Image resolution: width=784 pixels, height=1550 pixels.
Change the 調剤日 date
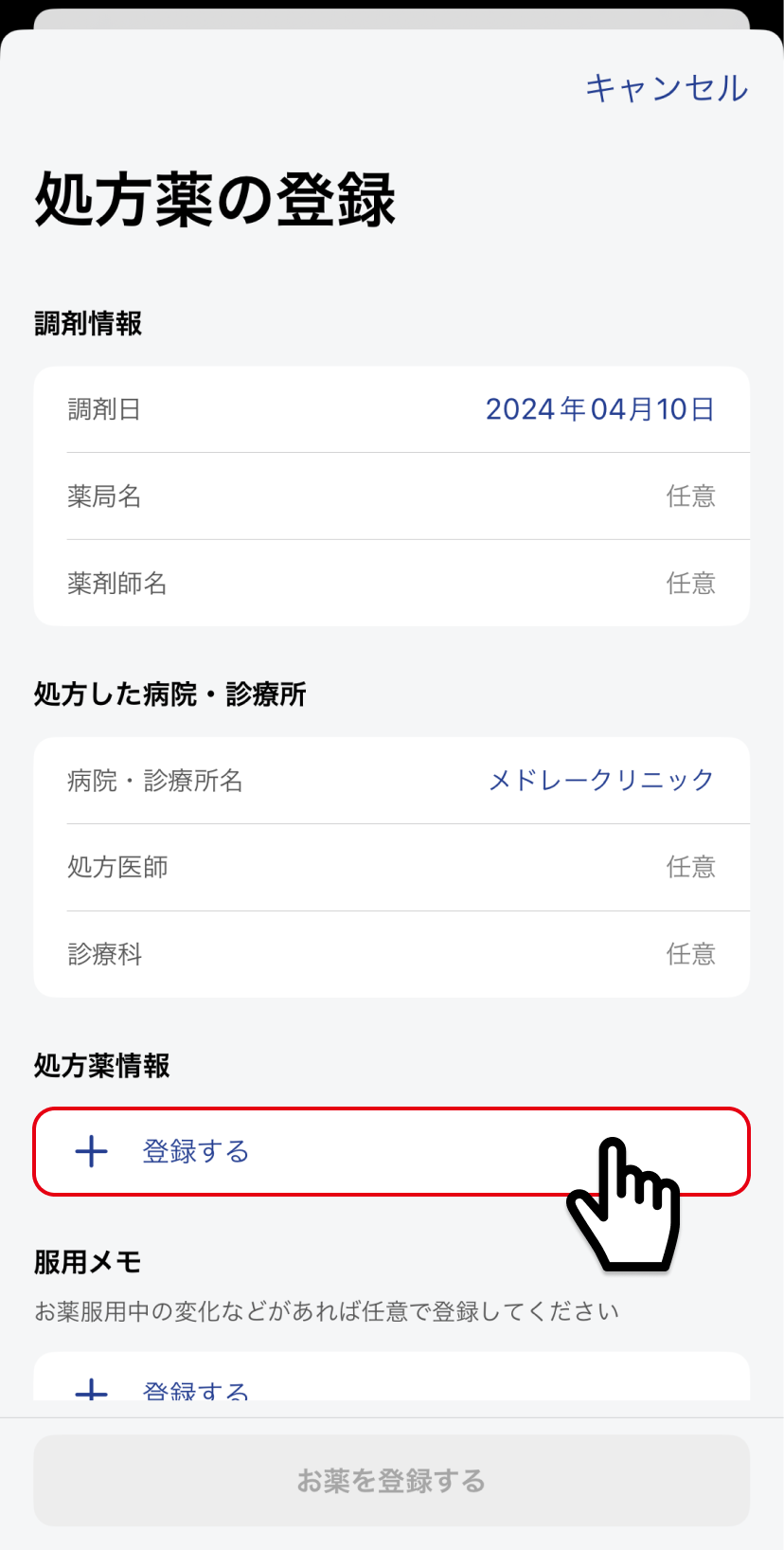click(599, 409)
